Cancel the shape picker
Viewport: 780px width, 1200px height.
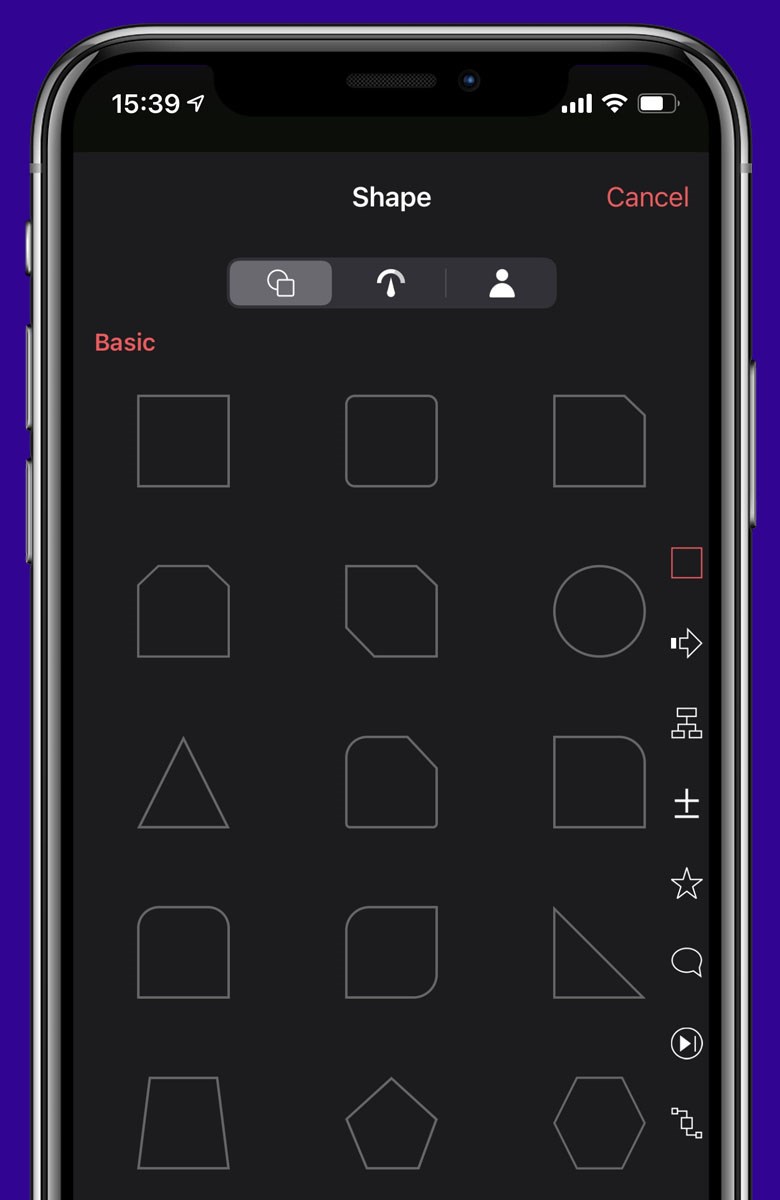(647, 197)
